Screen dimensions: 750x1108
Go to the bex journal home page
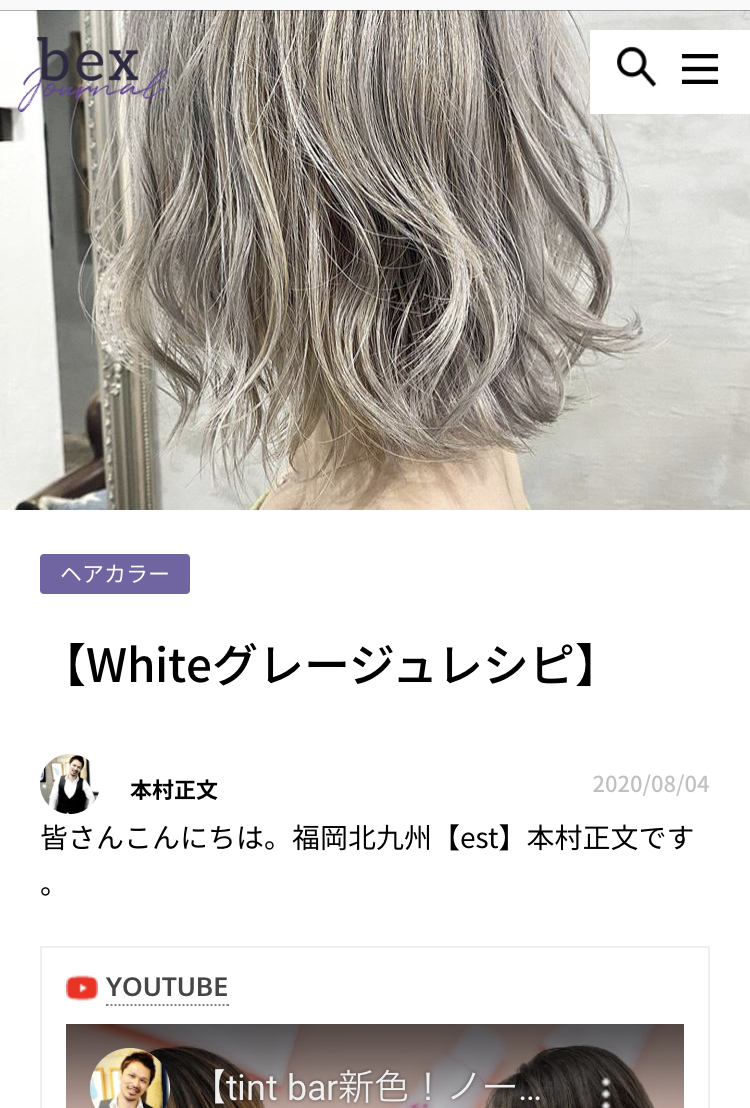point(92,73)
